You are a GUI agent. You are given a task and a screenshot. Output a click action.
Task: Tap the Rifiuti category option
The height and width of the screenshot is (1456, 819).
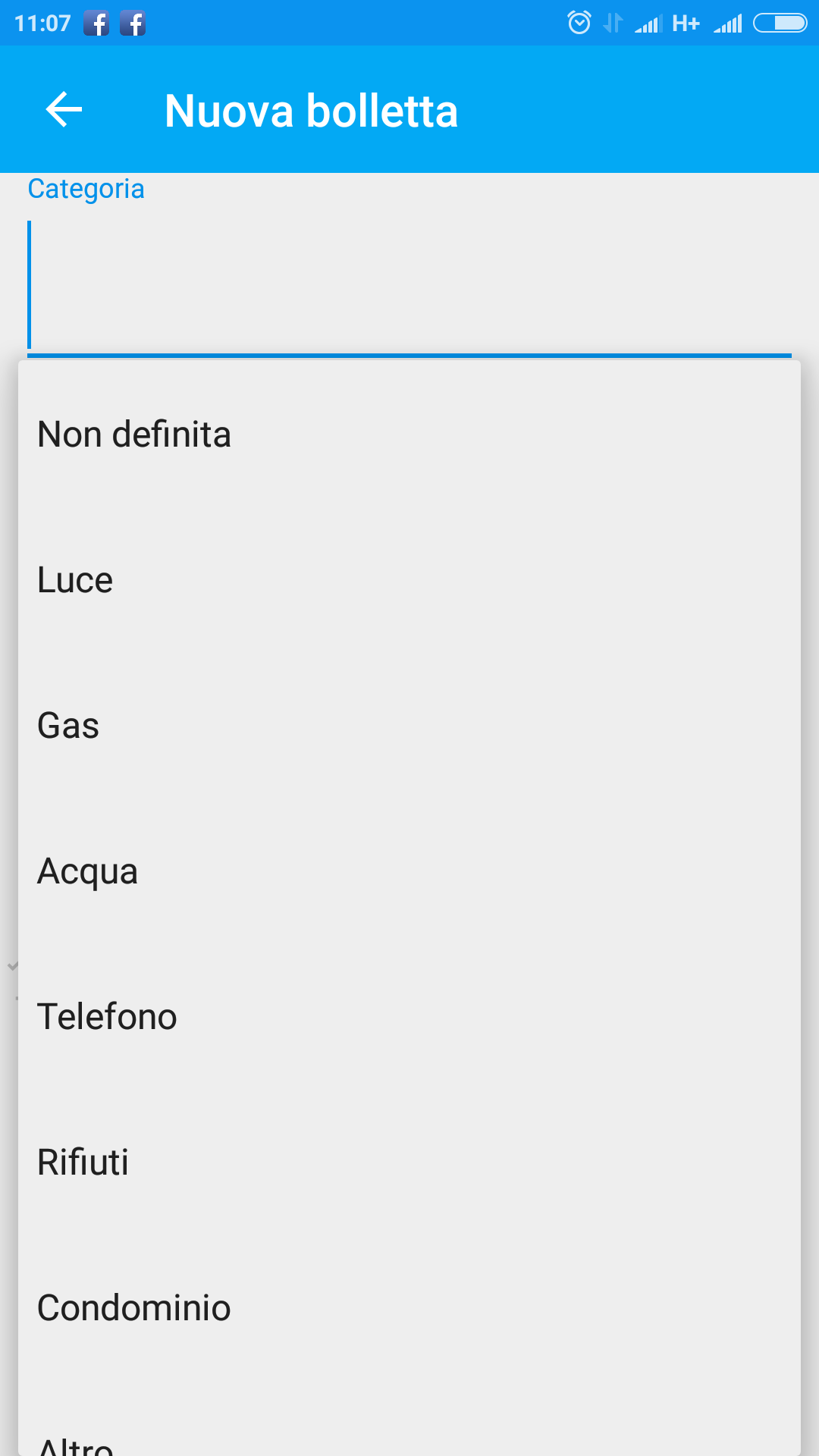coord(409,1163)
